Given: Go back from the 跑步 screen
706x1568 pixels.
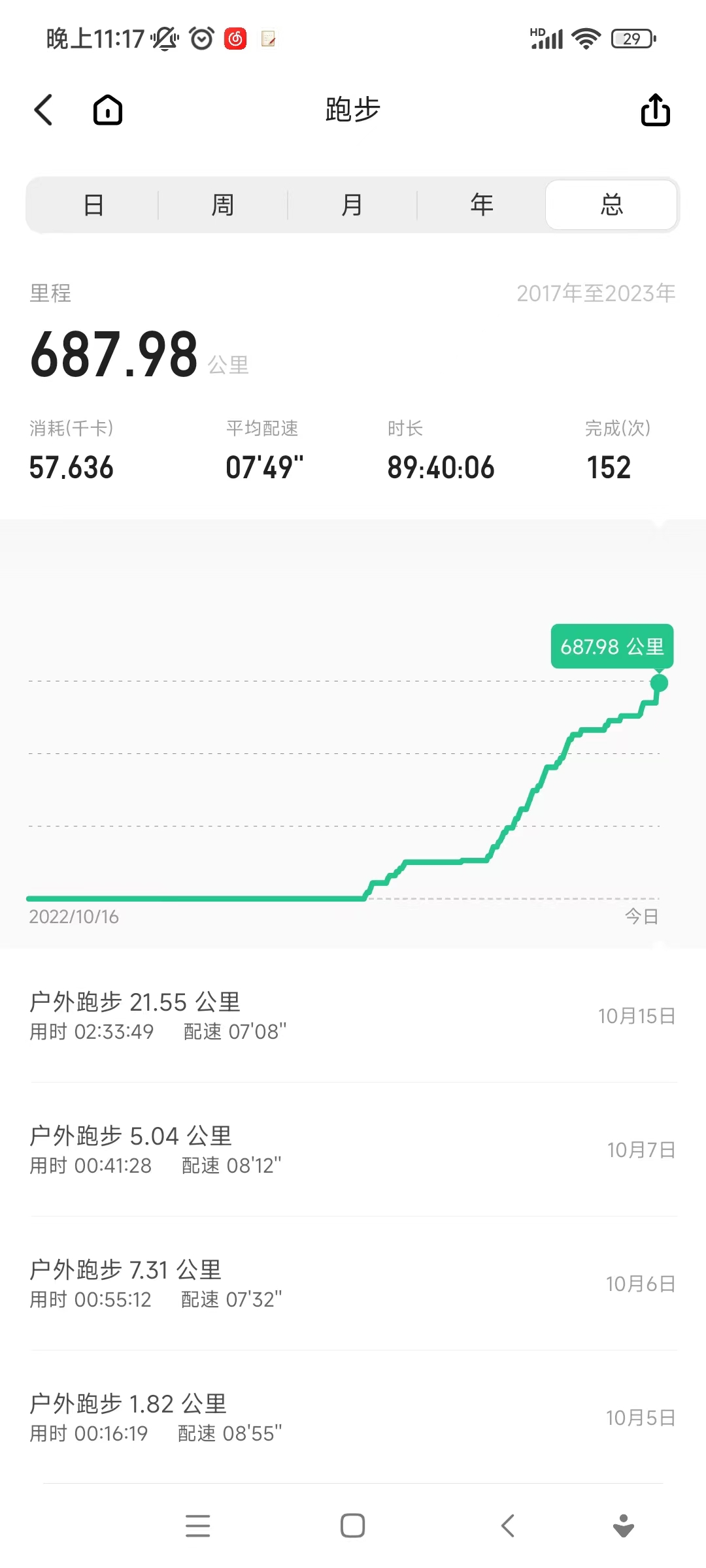Looking at the screenshot, I should (x=43, y=110).
